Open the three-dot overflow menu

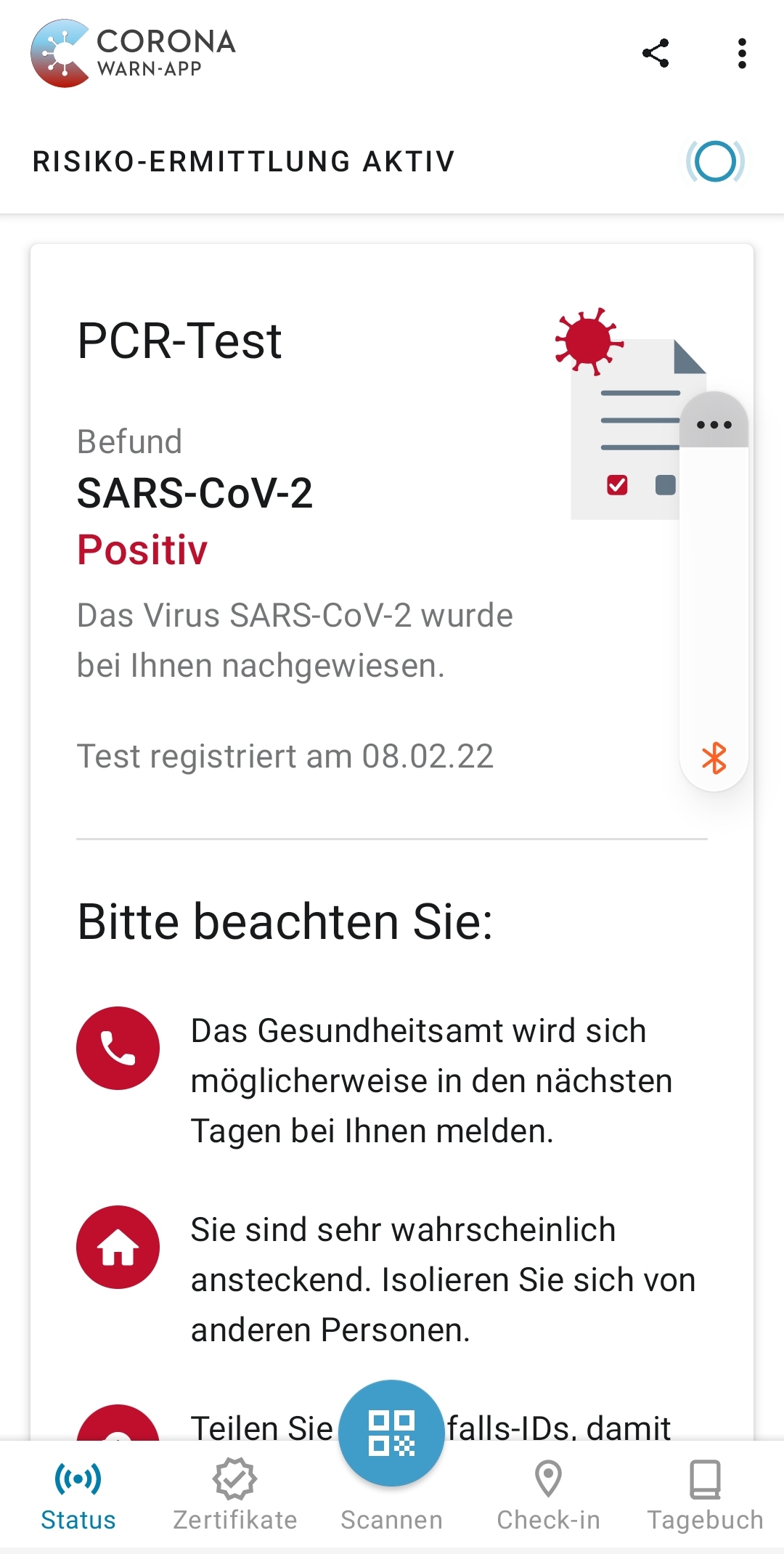pyautogui.click(x=741, y=53)
